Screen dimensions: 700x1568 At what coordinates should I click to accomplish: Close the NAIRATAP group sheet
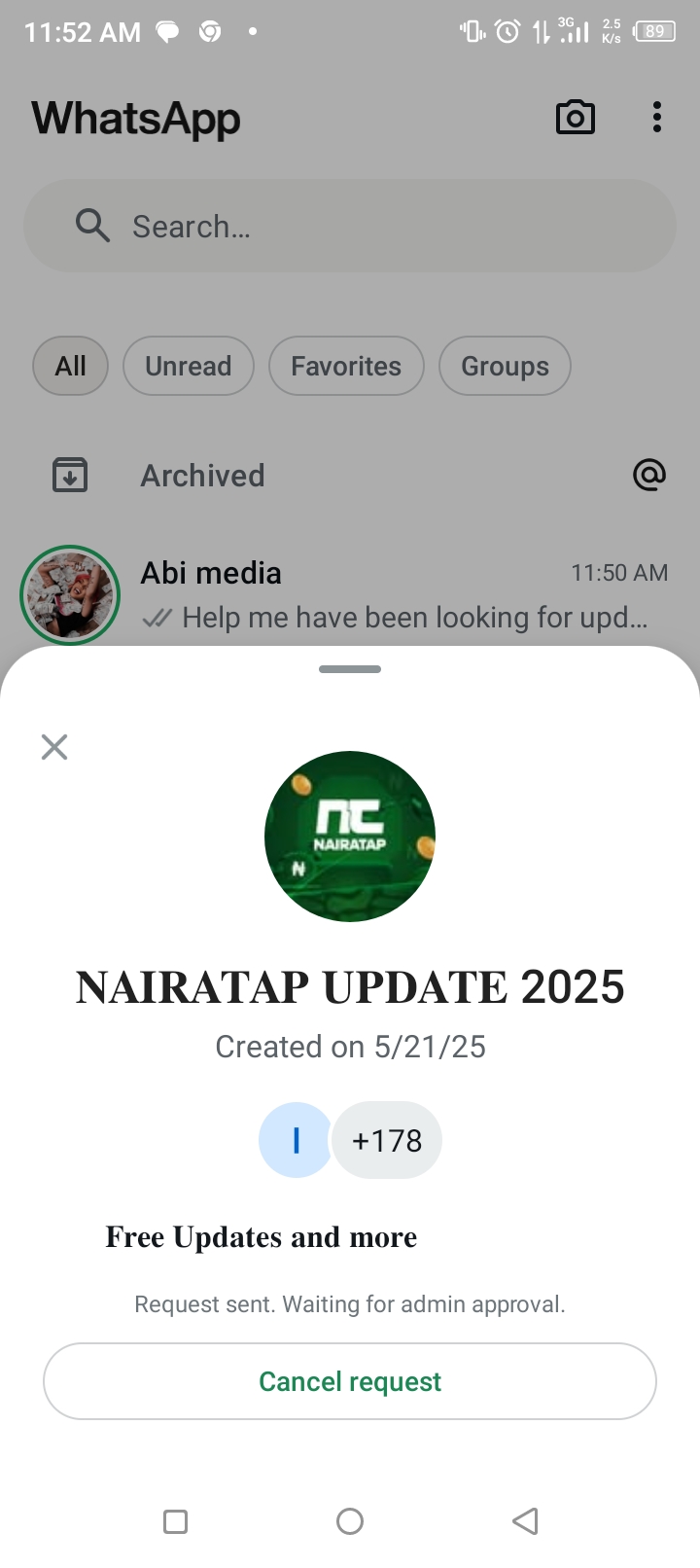click(x=54, y=747)
